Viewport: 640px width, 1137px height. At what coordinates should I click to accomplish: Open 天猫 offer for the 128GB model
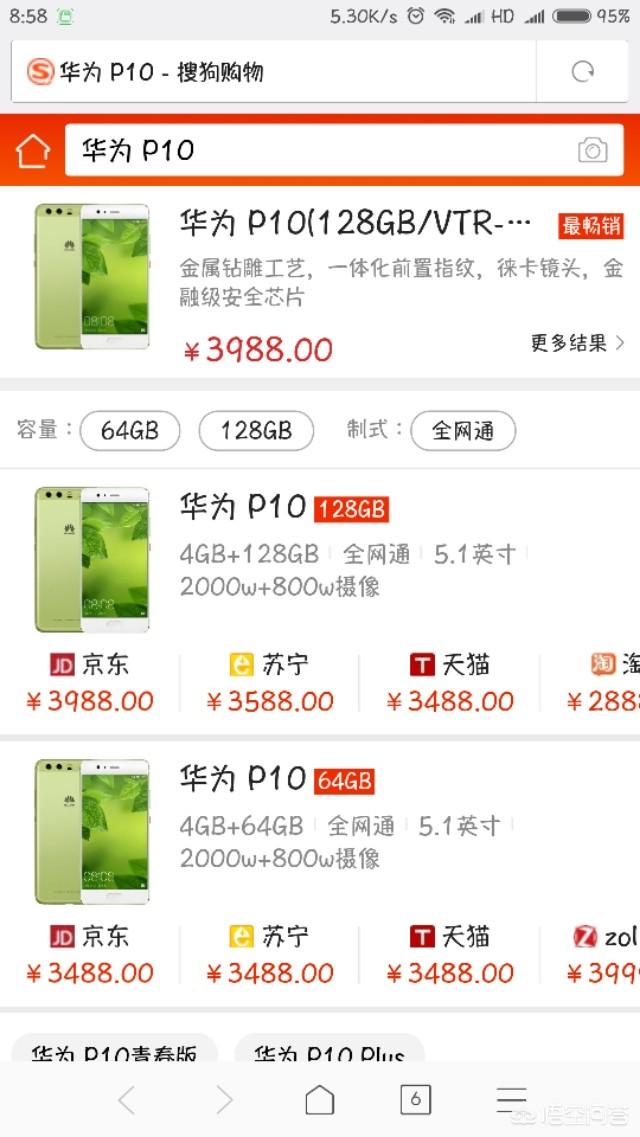[450, 683]
